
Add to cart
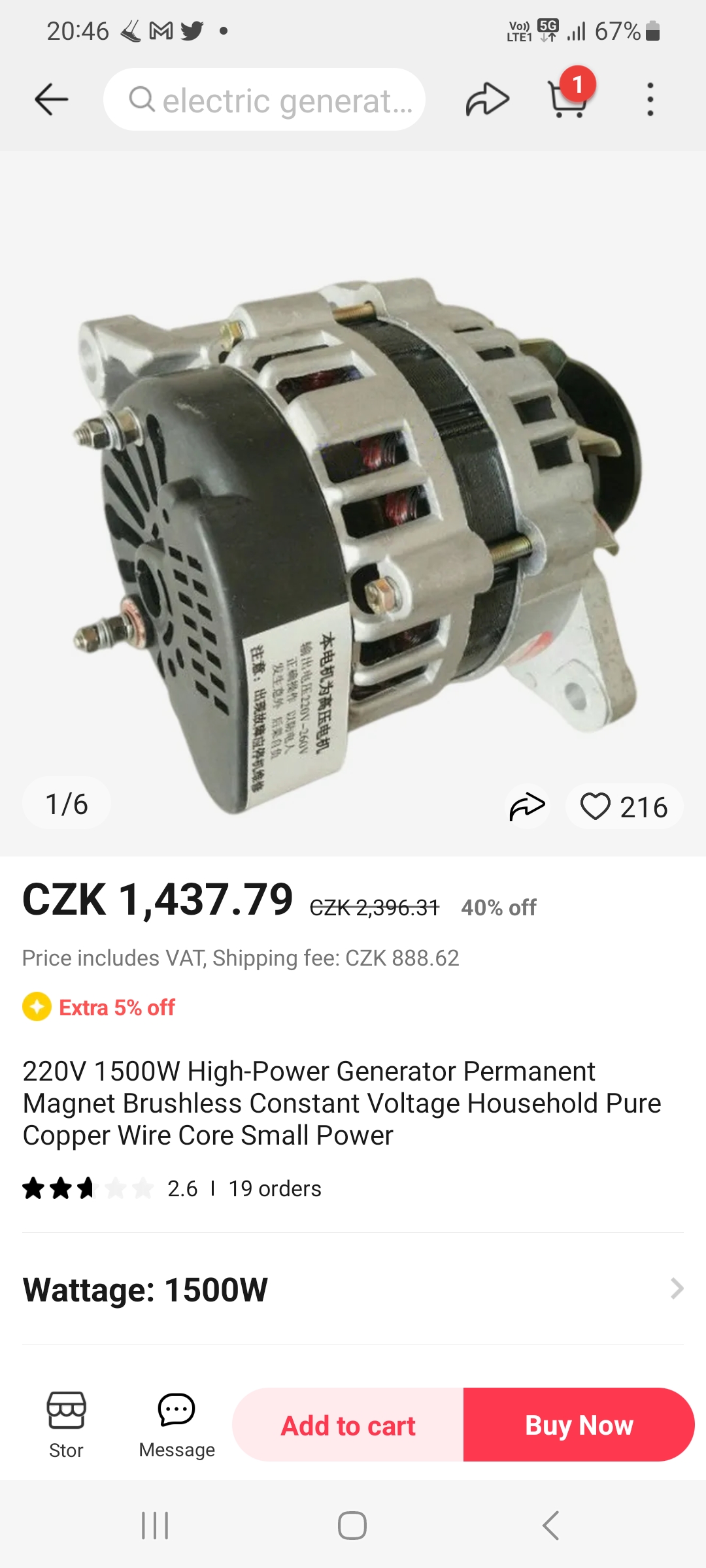(348, 1425)
